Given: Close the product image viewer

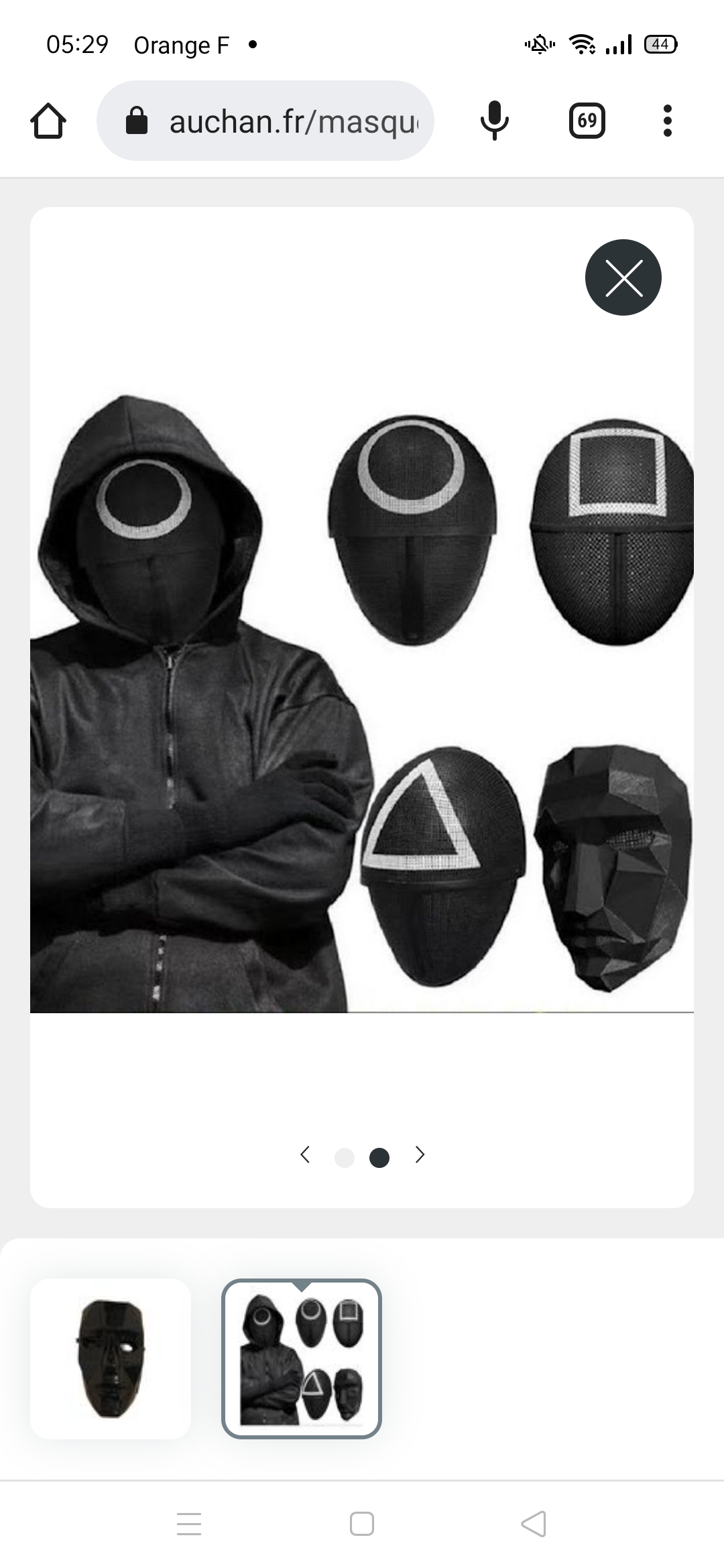Looking at the screenshot, I should tap(623, 277).
